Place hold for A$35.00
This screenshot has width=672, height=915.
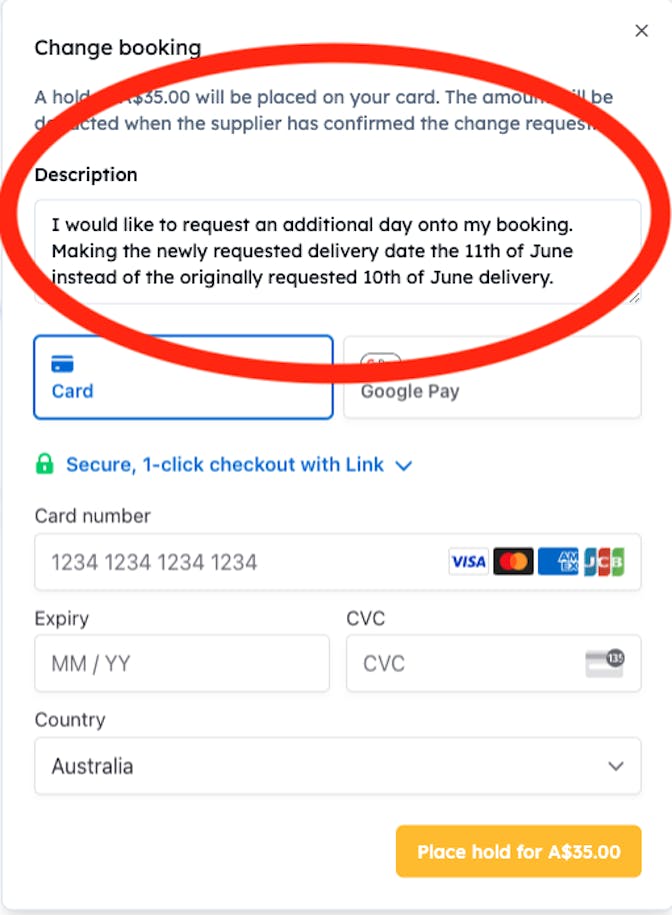tap(518, 852)
